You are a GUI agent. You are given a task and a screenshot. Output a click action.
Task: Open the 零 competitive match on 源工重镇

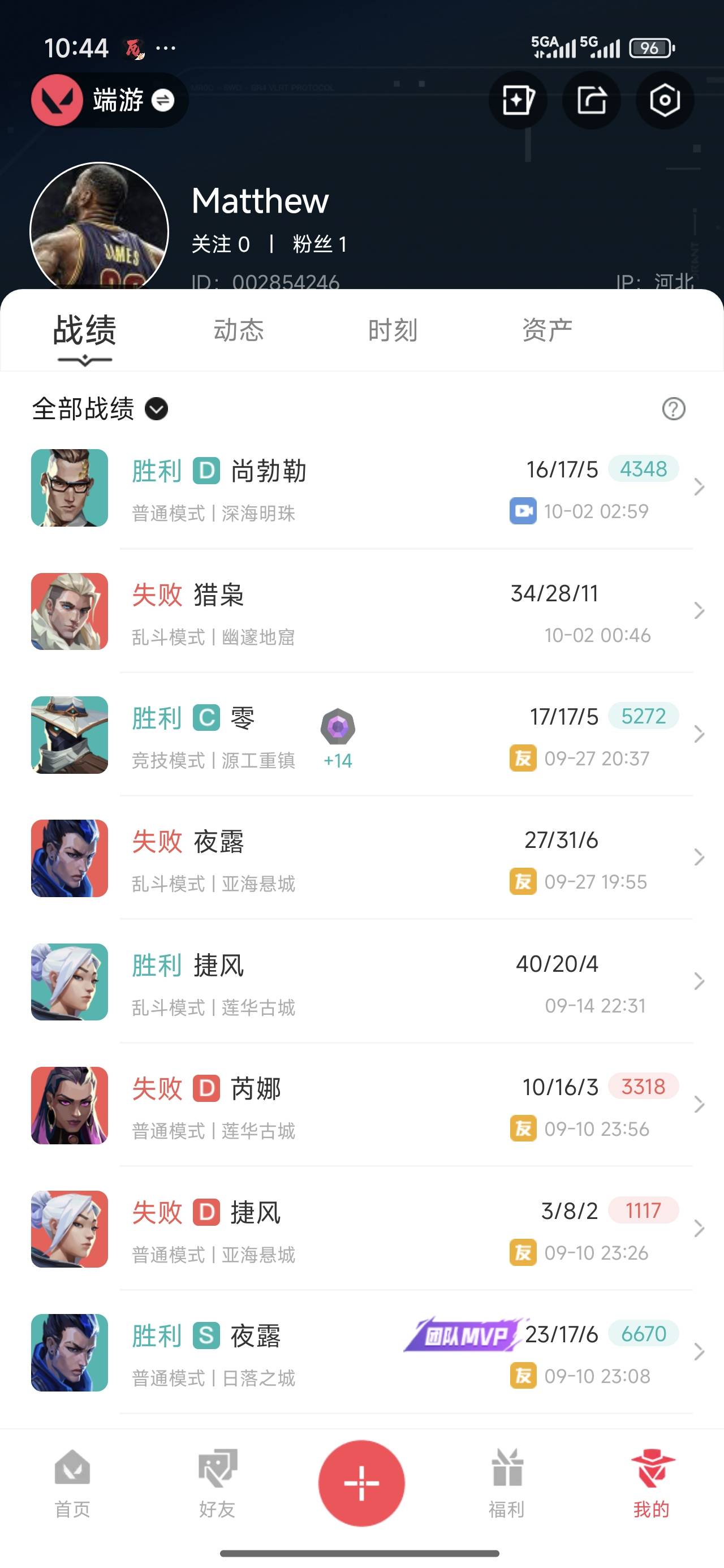click(x=361, y=735)
